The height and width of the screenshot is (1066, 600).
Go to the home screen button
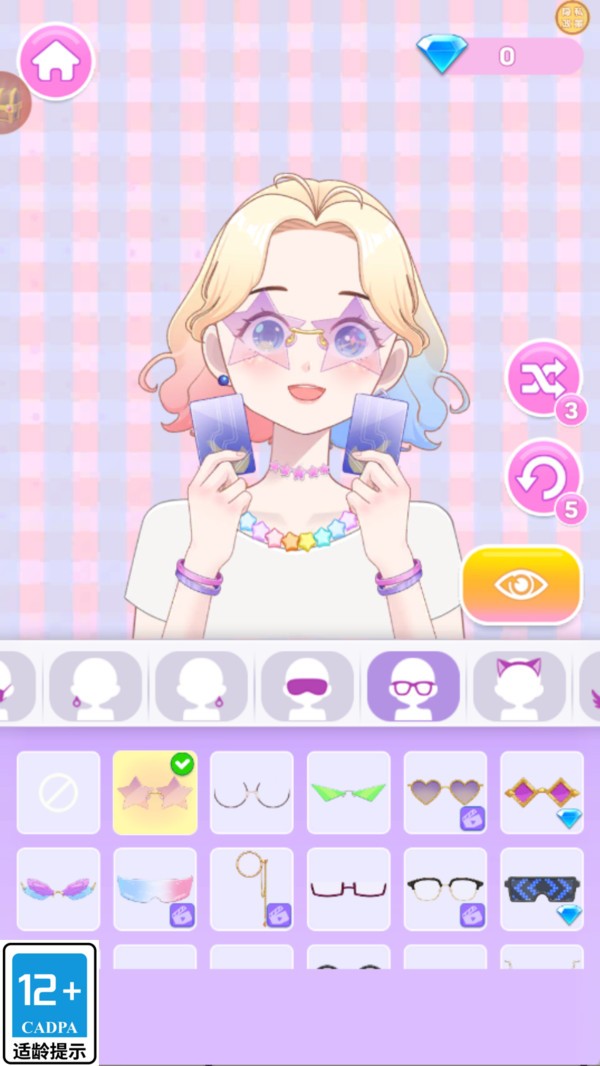point(56,62)
